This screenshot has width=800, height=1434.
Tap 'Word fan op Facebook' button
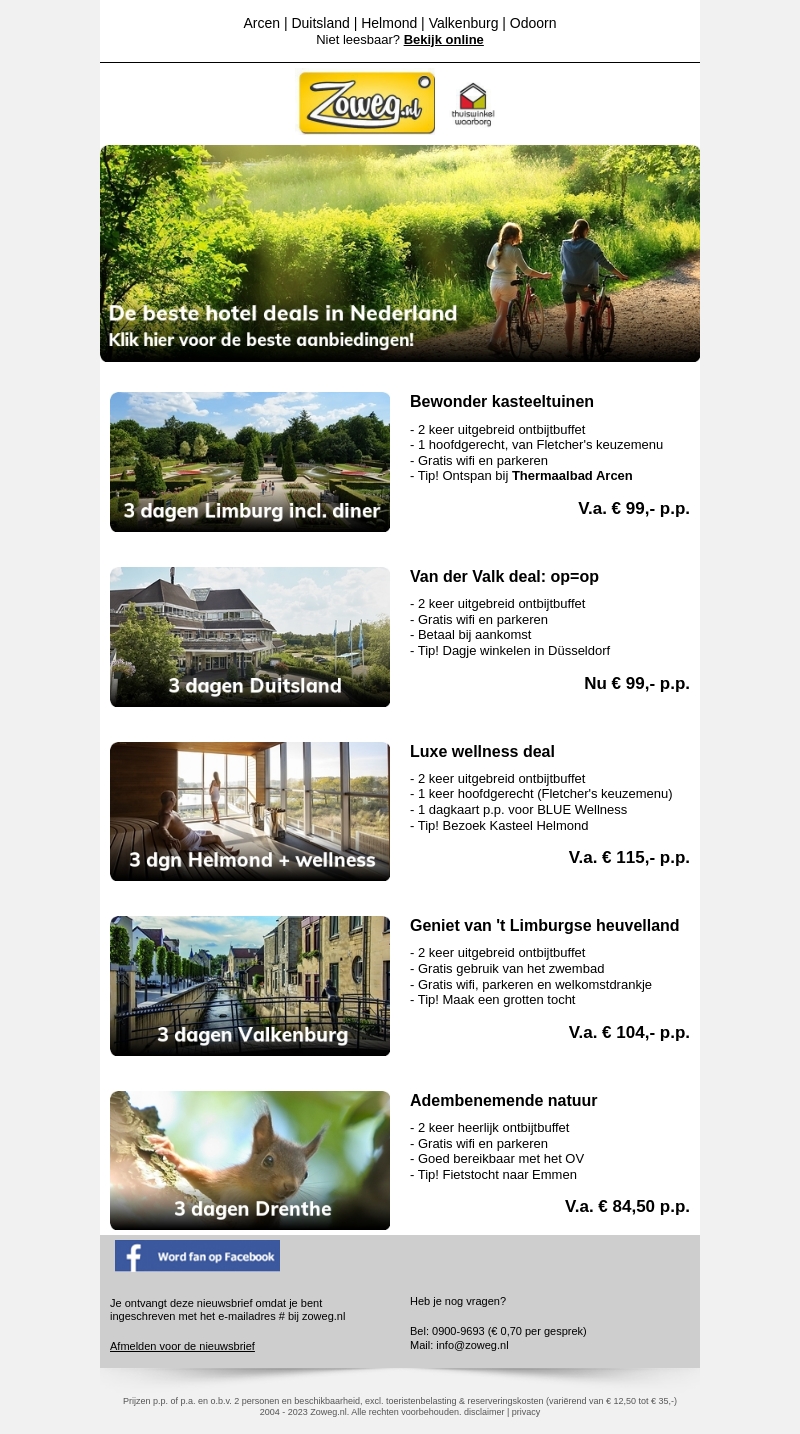tap(197, 1256)
